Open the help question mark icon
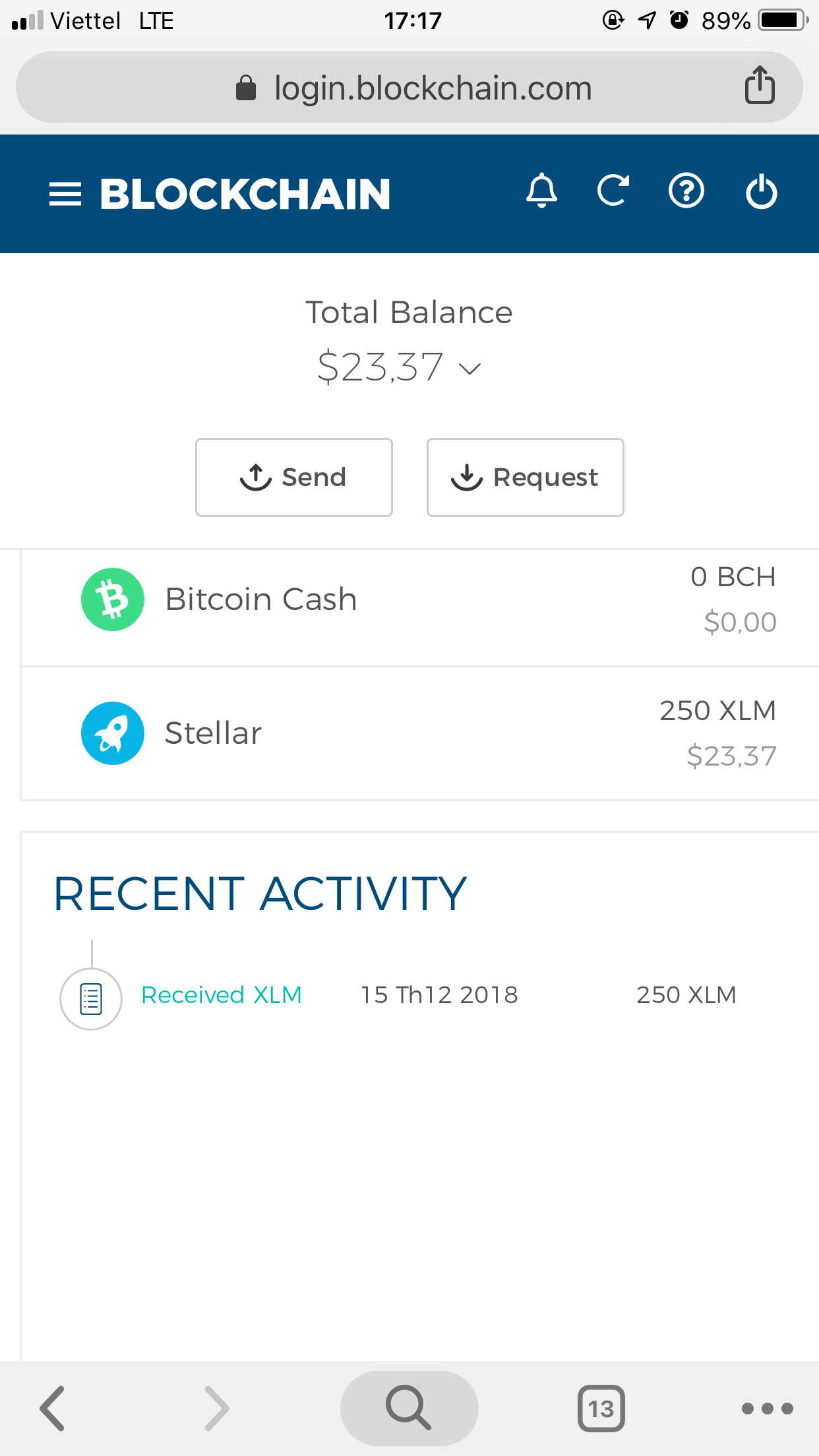Screen dimensions: 819x1456 pos(686,191)
